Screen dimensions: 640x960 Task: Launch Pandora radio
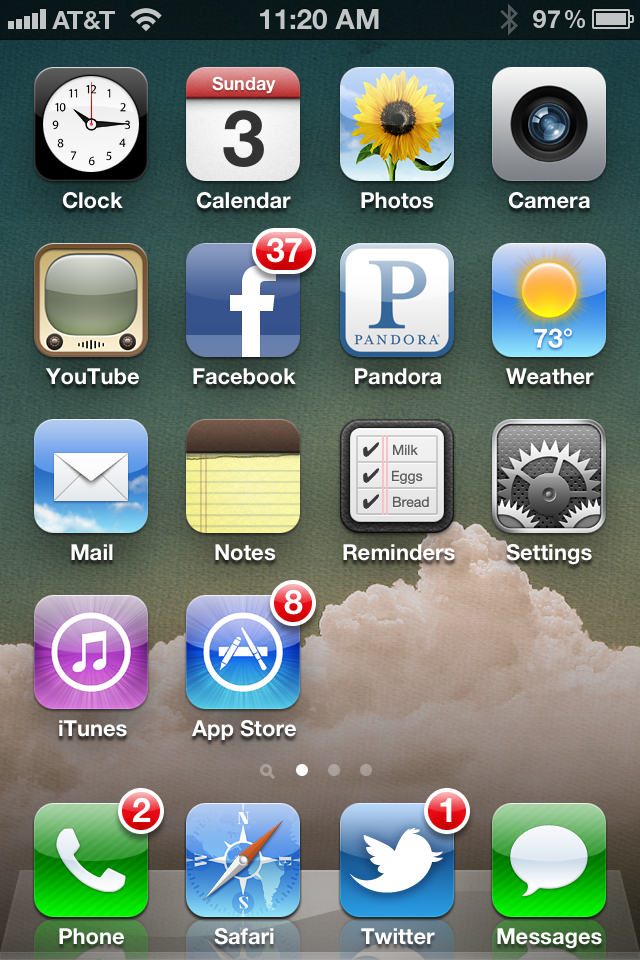coord(396,300)
